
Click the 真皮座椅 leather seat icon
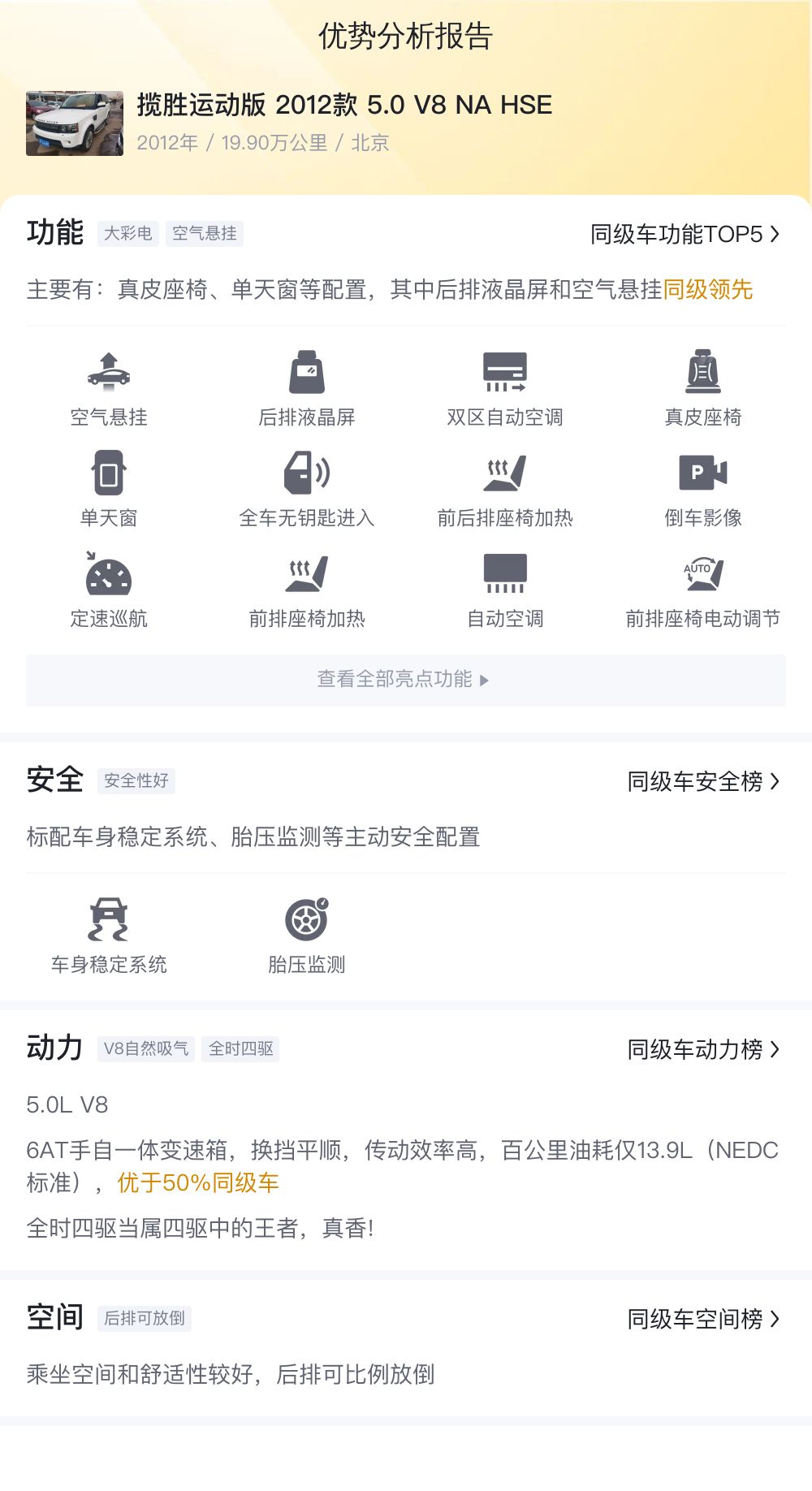click(x=703, y=374)
